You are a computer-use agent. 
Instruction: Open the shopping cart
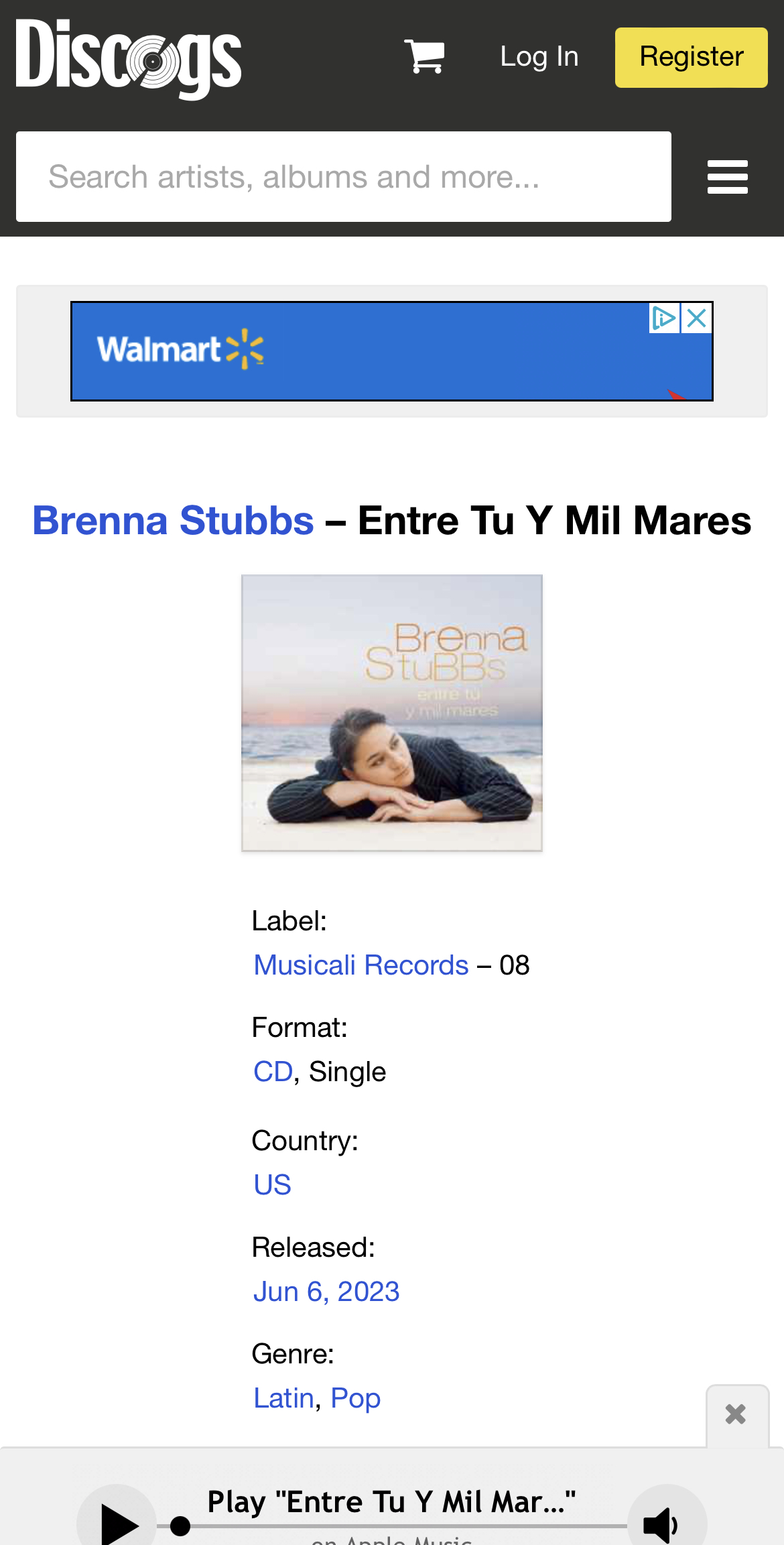click(424, 56)
